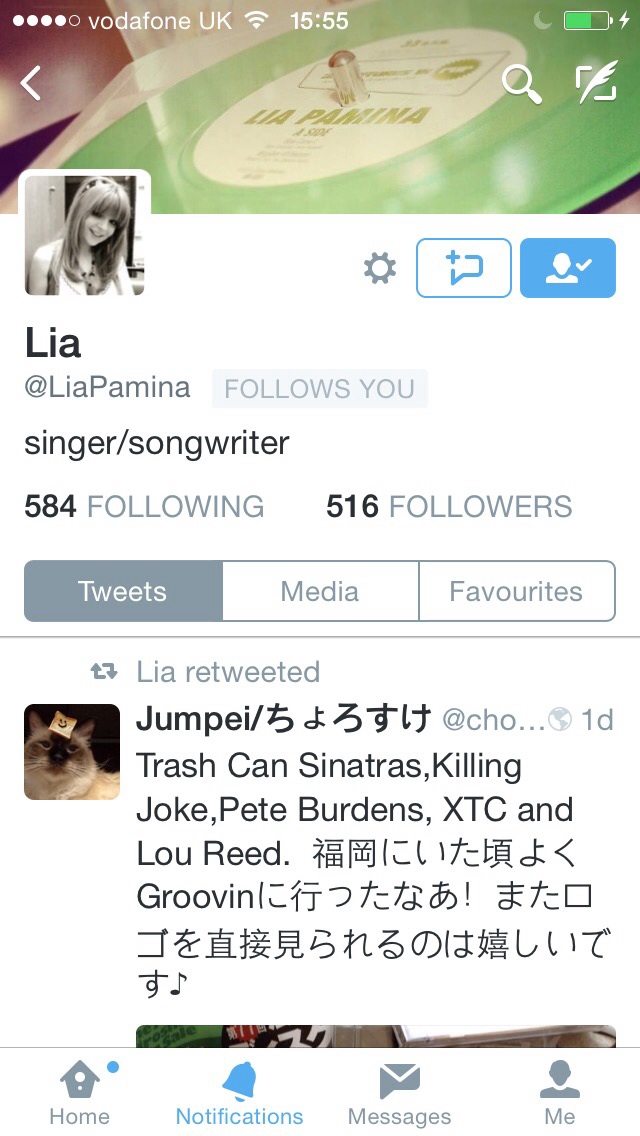
Task: Switch to the Media tab
Action: click(320, 591)
